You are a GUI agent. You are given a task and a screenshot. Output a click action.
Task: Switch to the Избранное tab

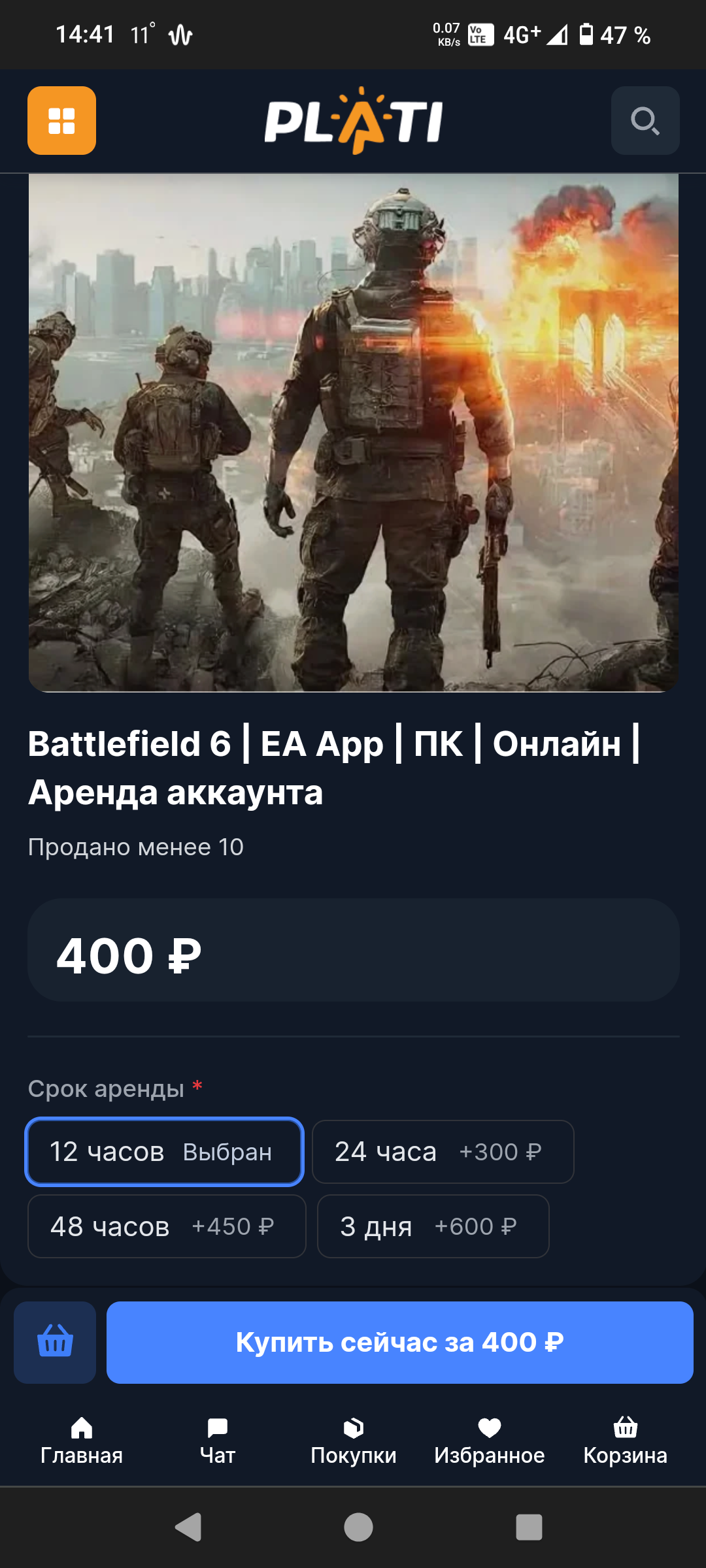489,1441
